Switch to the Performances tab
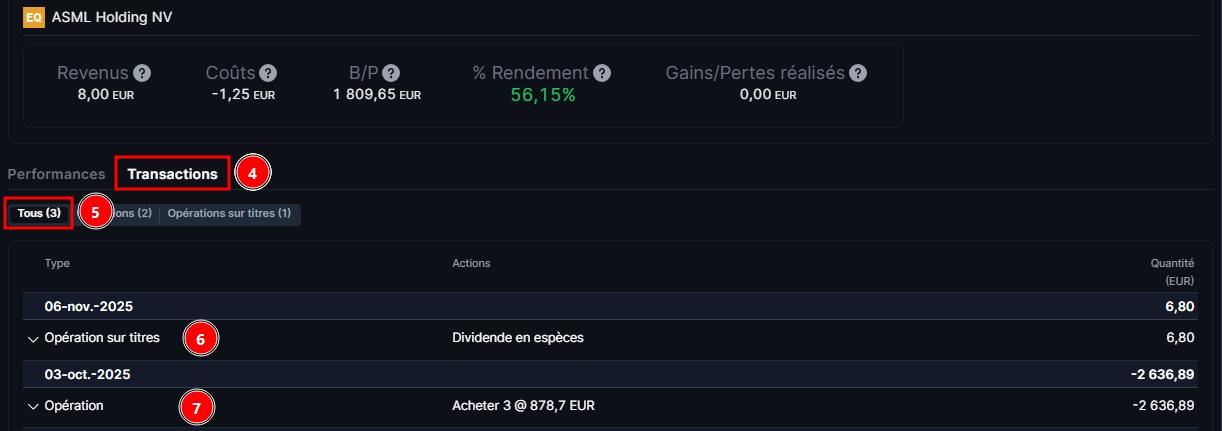 (56, 174)
